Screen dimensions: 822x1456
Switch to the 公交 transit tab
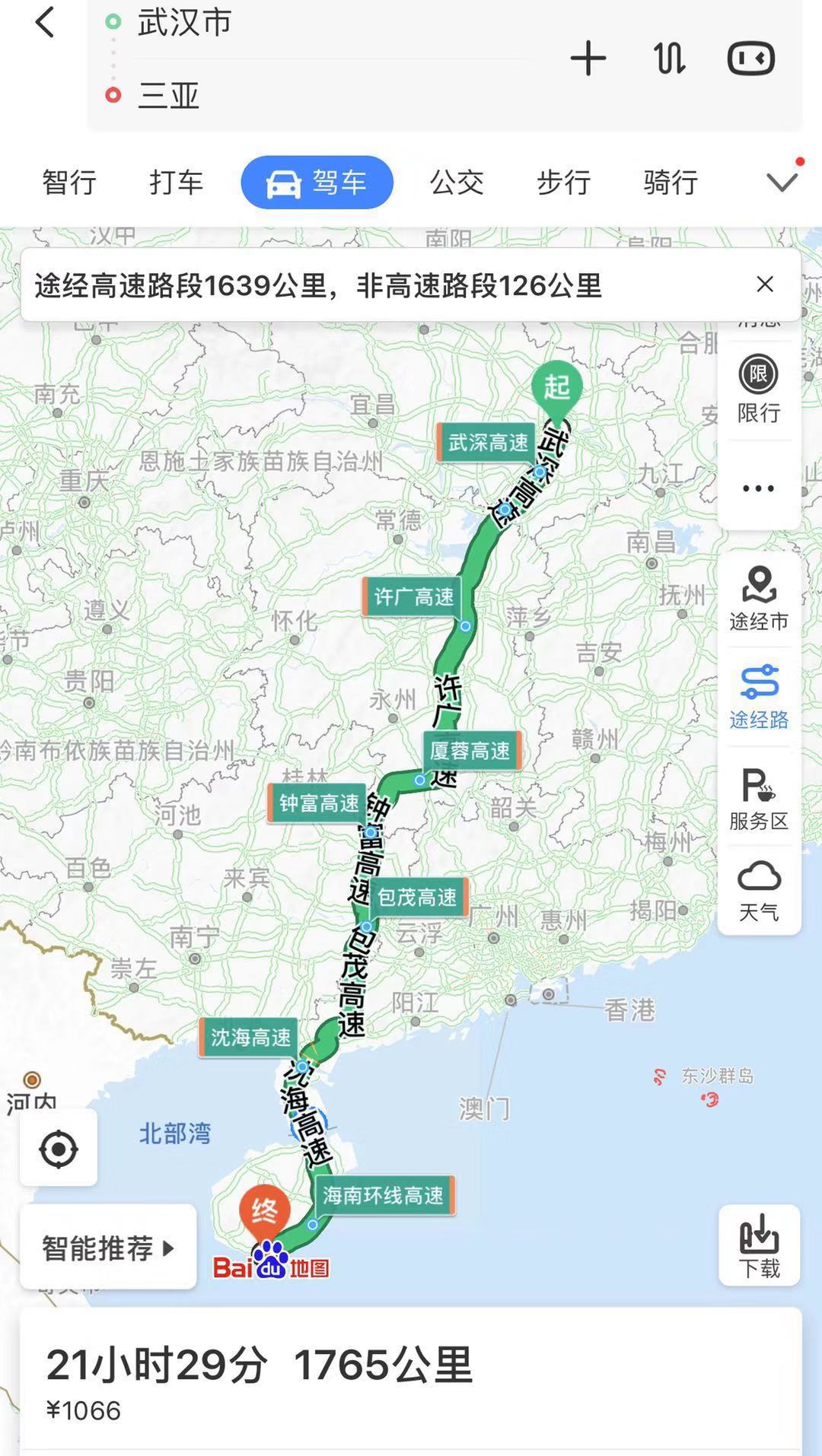click(x=457, y=183)
